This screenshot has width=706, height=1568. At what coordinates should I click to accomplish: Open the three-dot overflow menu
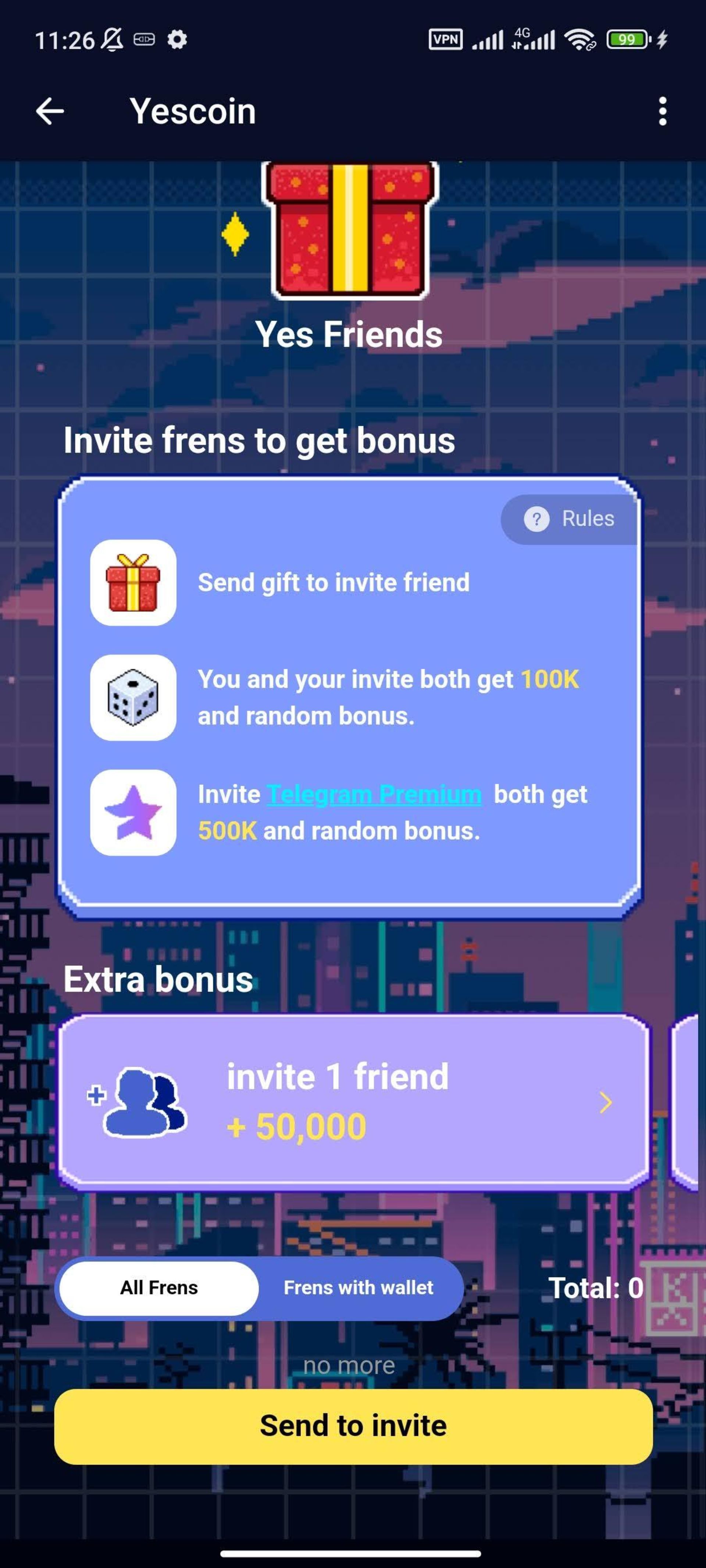[662, 111]
